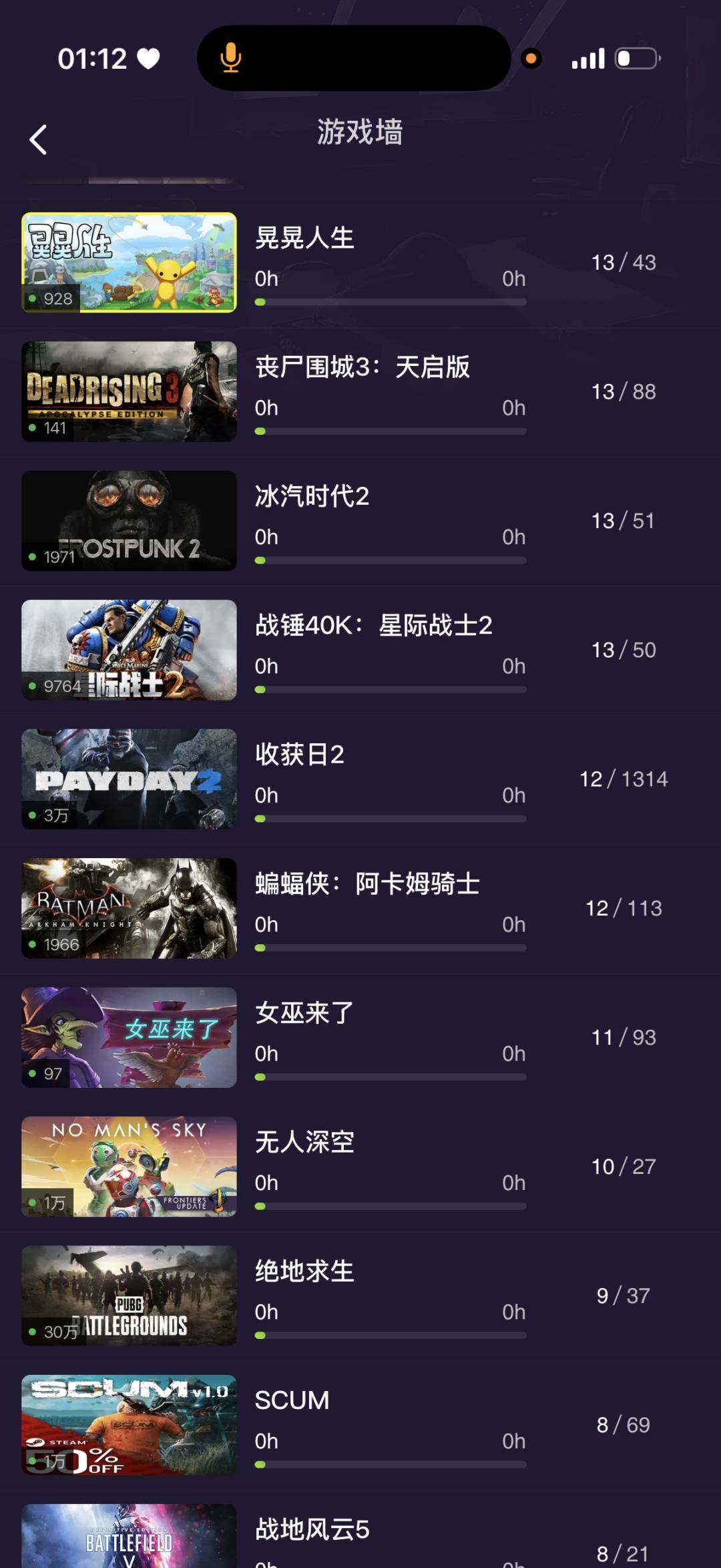This screenshot has height=1568, width=721.
Task: Tap the 13/43 achievement count for 晃晃人生
Action: pos(624,262)
